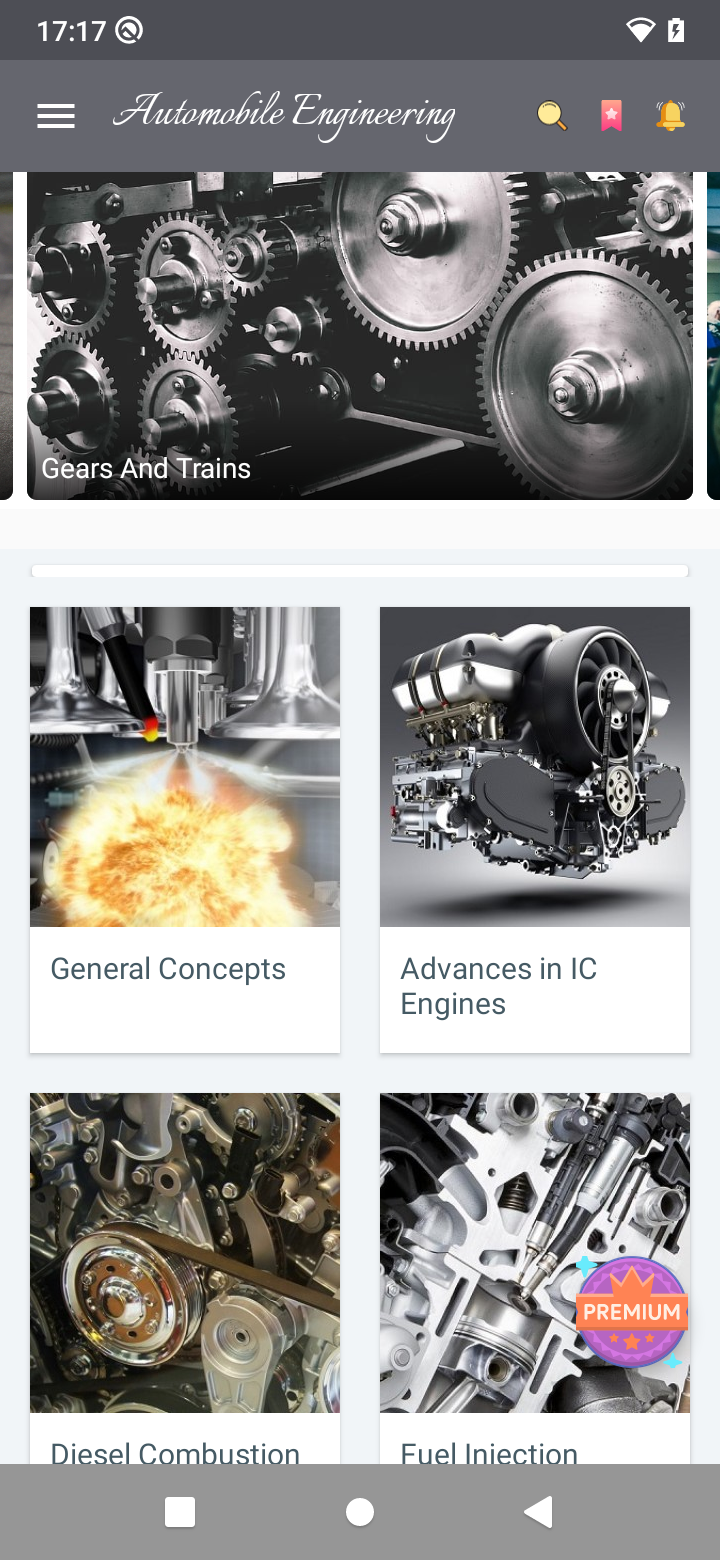Viewport: 720px width, 1560px height.
Task: Open bookmarked topics via the ribbon icon
Action: tap(611, 115)
